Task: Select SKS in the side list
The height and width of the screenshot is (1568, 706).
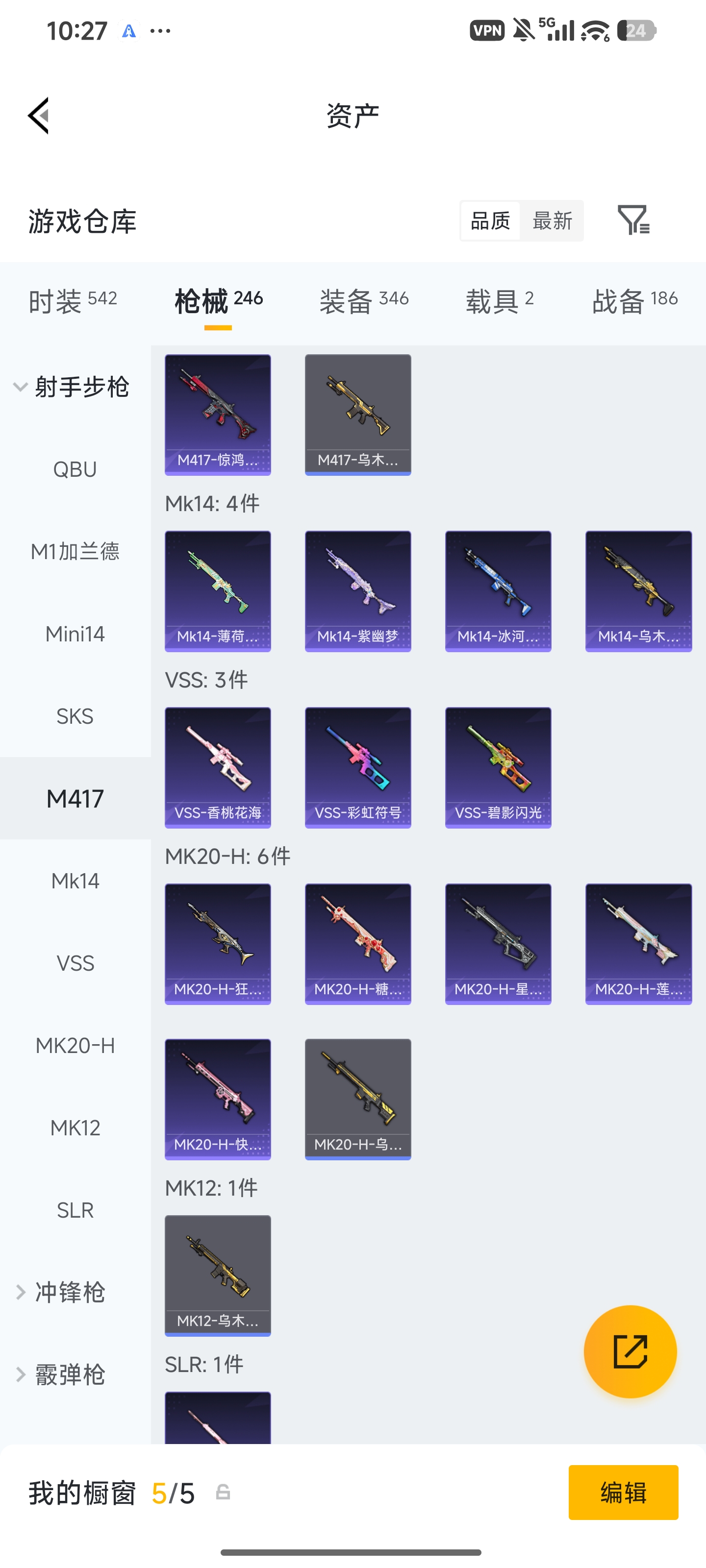Action: pyautogui.click(x=75, y=716)
